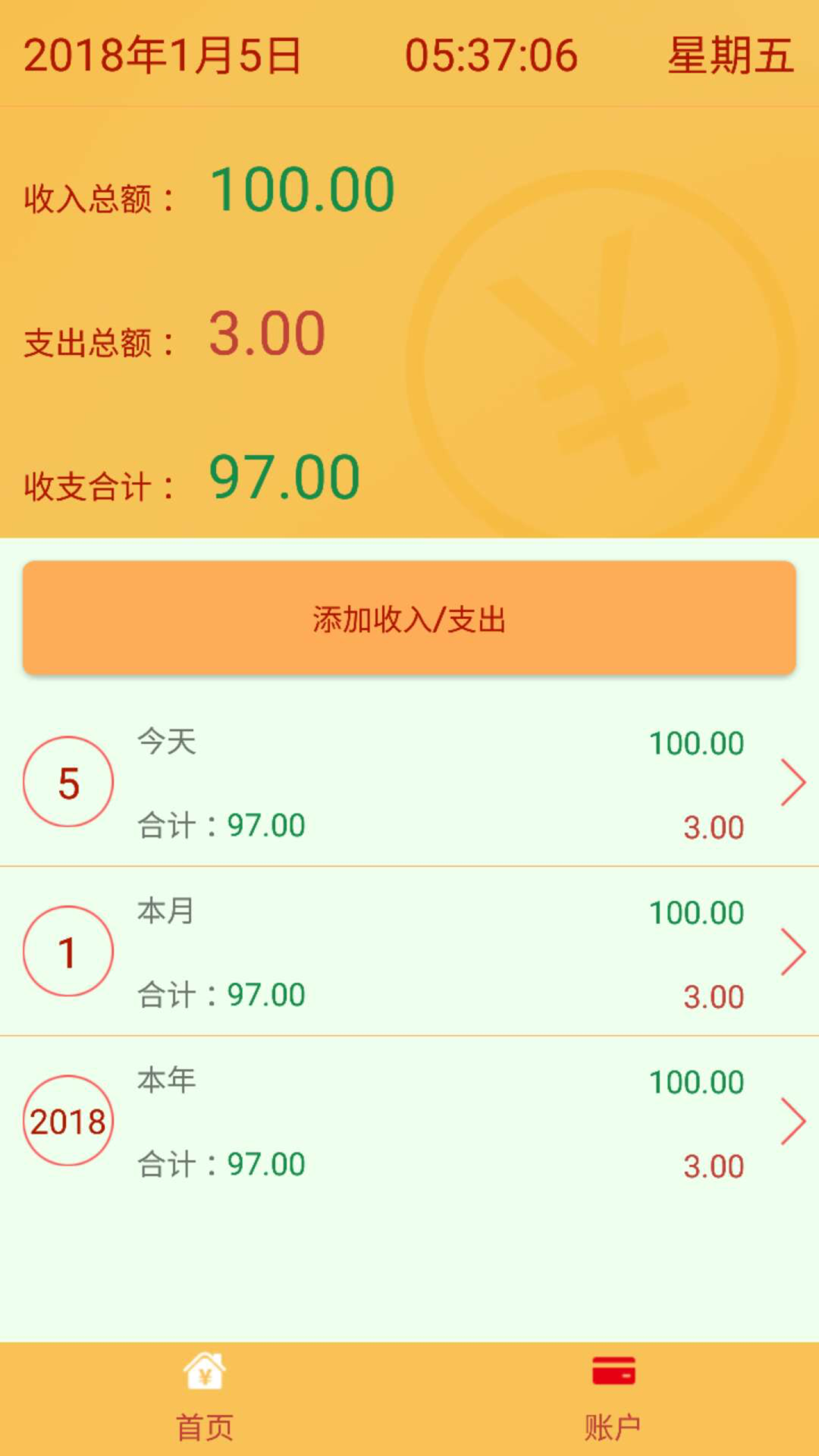
Task: Click the circled 2018 year badge
Action: (x=67, y=1119)
